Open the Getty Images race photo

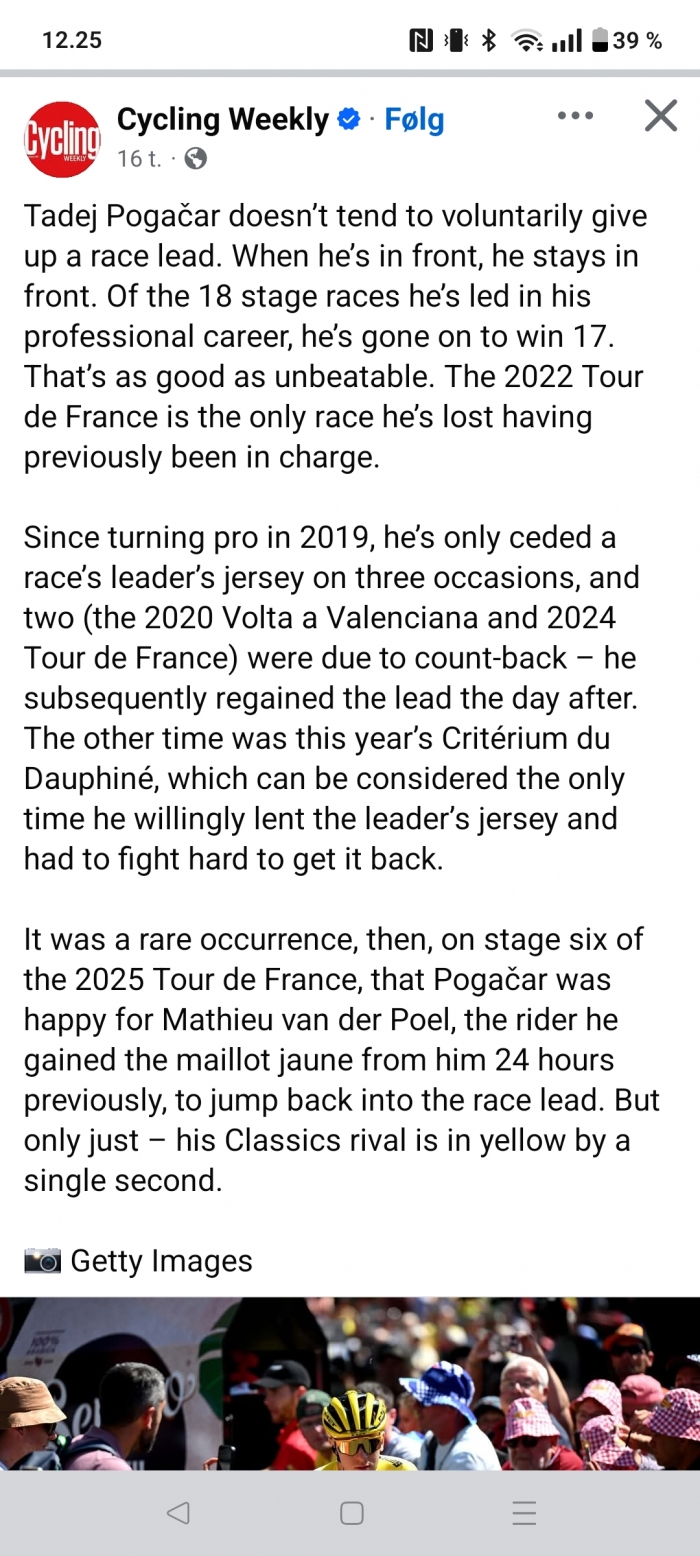[350, 1383]
